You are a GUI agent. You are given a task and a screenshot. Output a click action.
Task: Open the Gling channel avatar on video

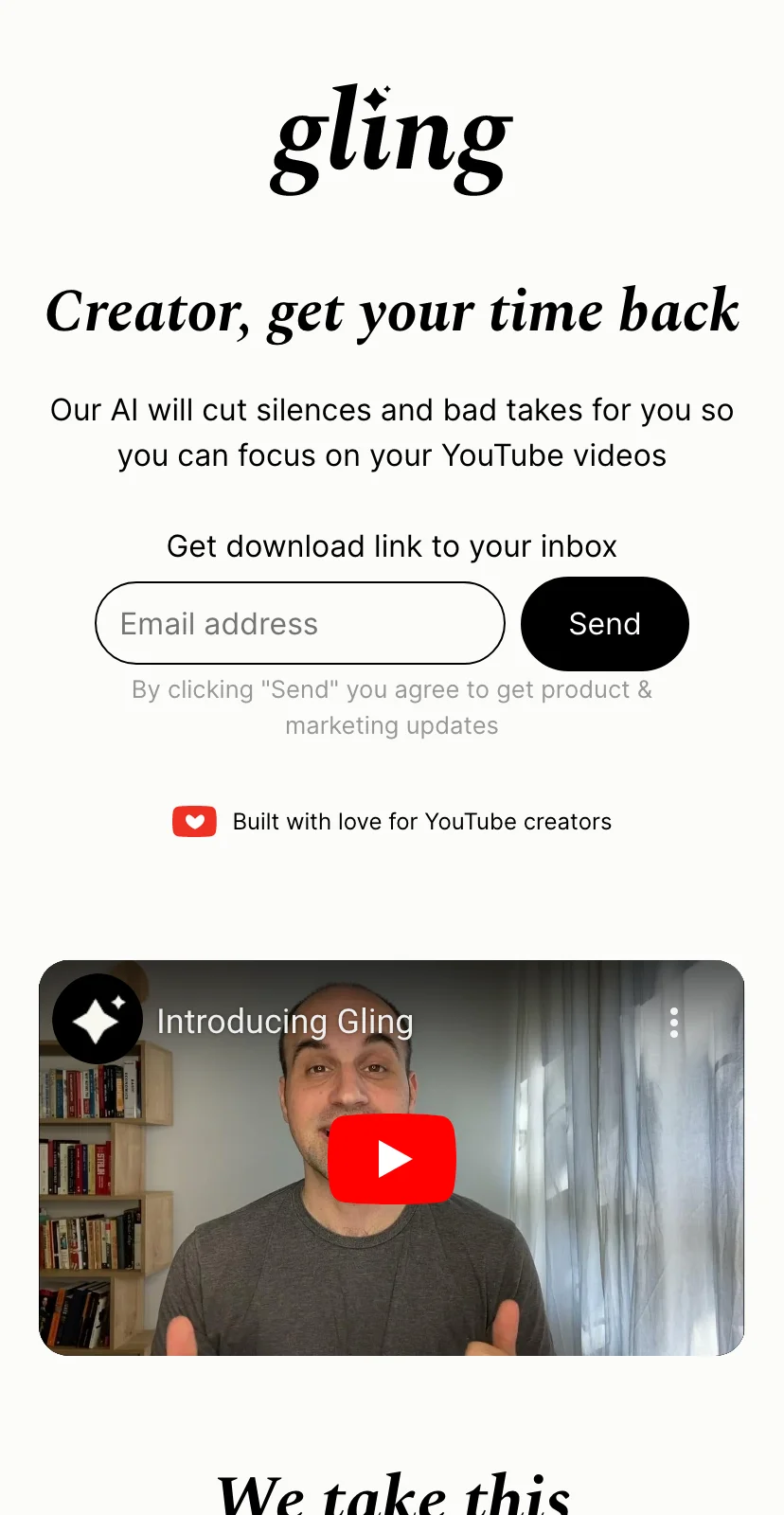[x=97, y=1020]
